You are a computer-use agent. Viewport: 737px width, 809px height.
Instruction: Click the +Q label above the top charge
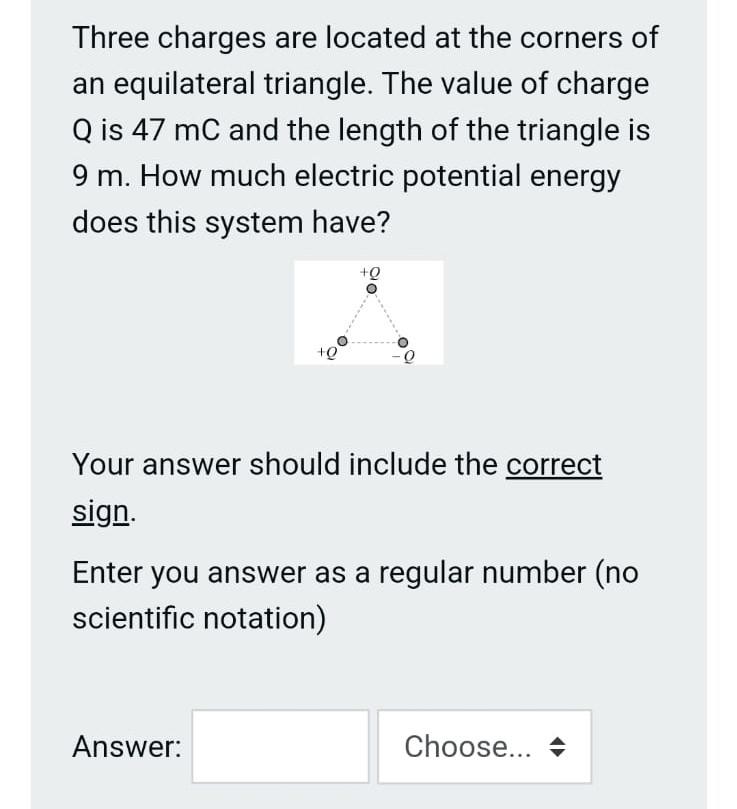pyautogui.click(x=370, y=272)
